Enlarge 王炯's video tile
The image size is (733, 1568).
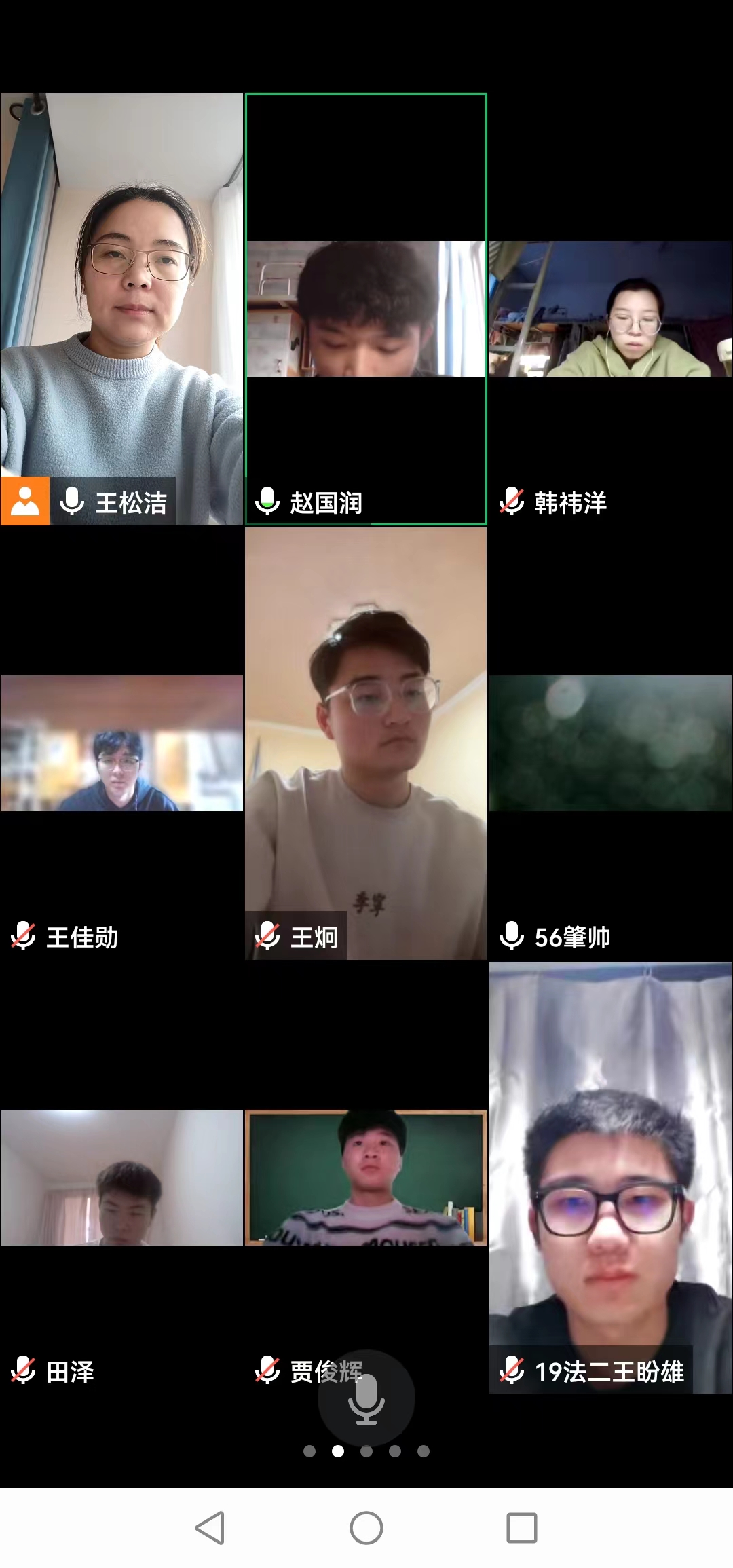pyautogui.click(x=366, y=743)
